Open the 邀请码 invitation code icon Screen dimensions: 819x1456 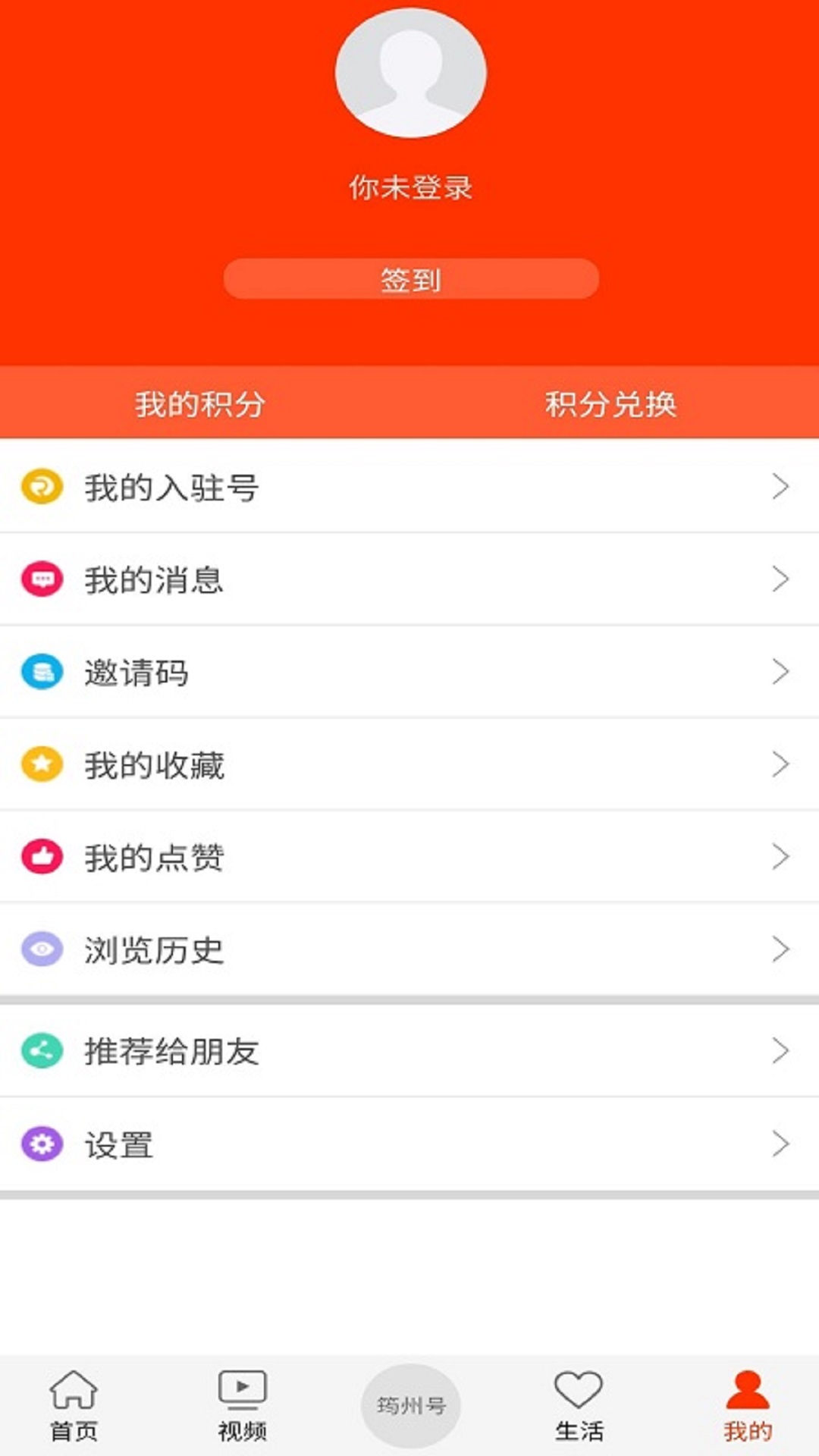click(x=43, y=673)
